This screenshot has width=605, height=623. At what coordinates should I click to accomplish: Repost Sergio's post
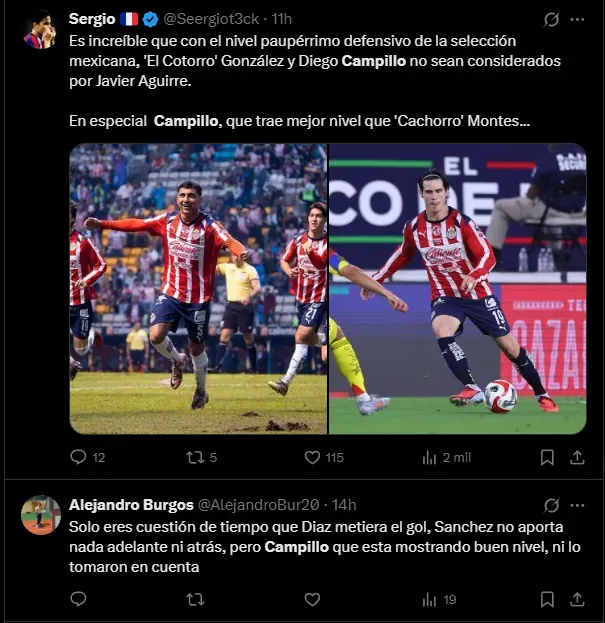[196, 457]
